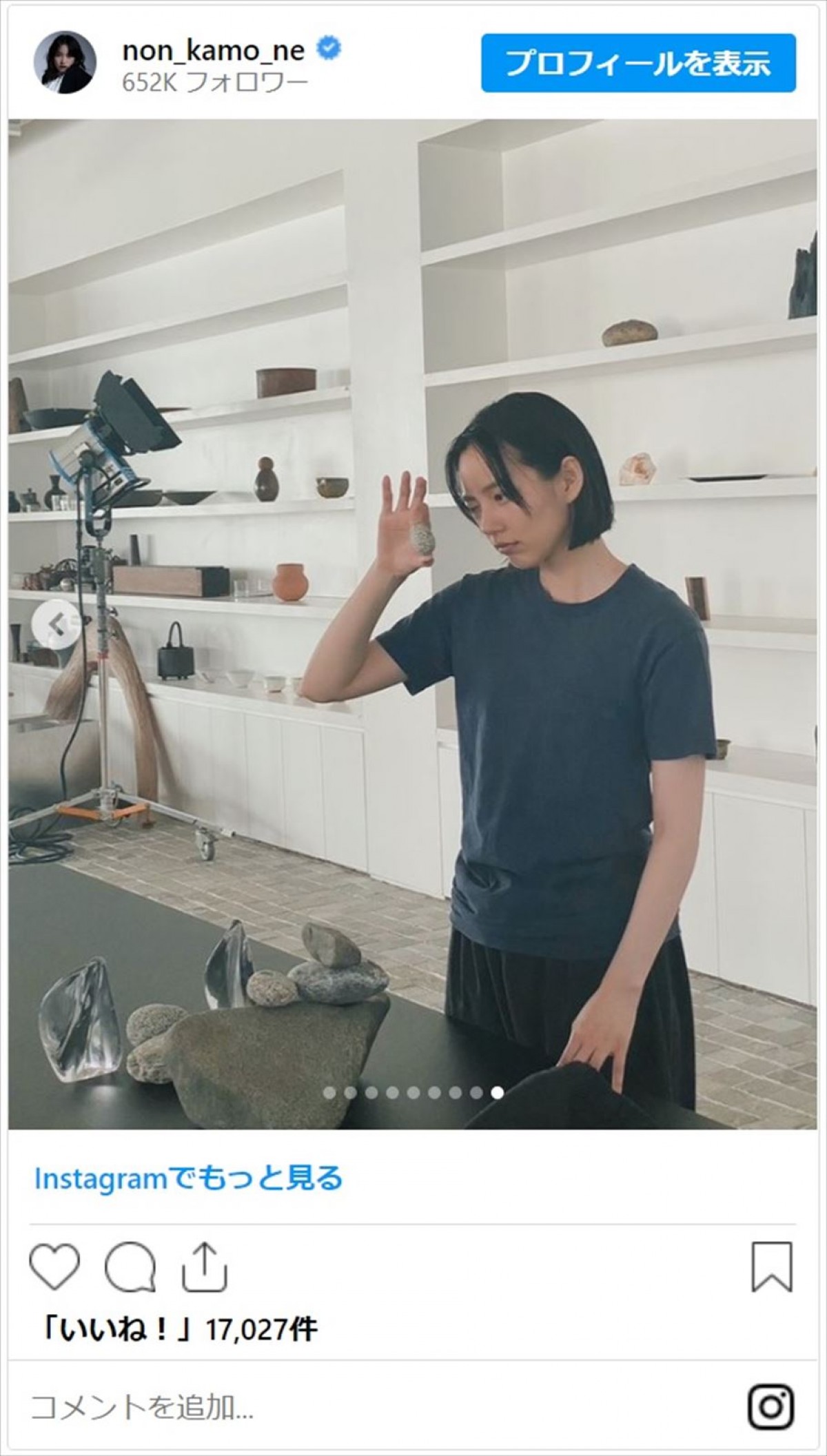Bookmark this post
The image size is (827, 1456).
[772, 1267]
